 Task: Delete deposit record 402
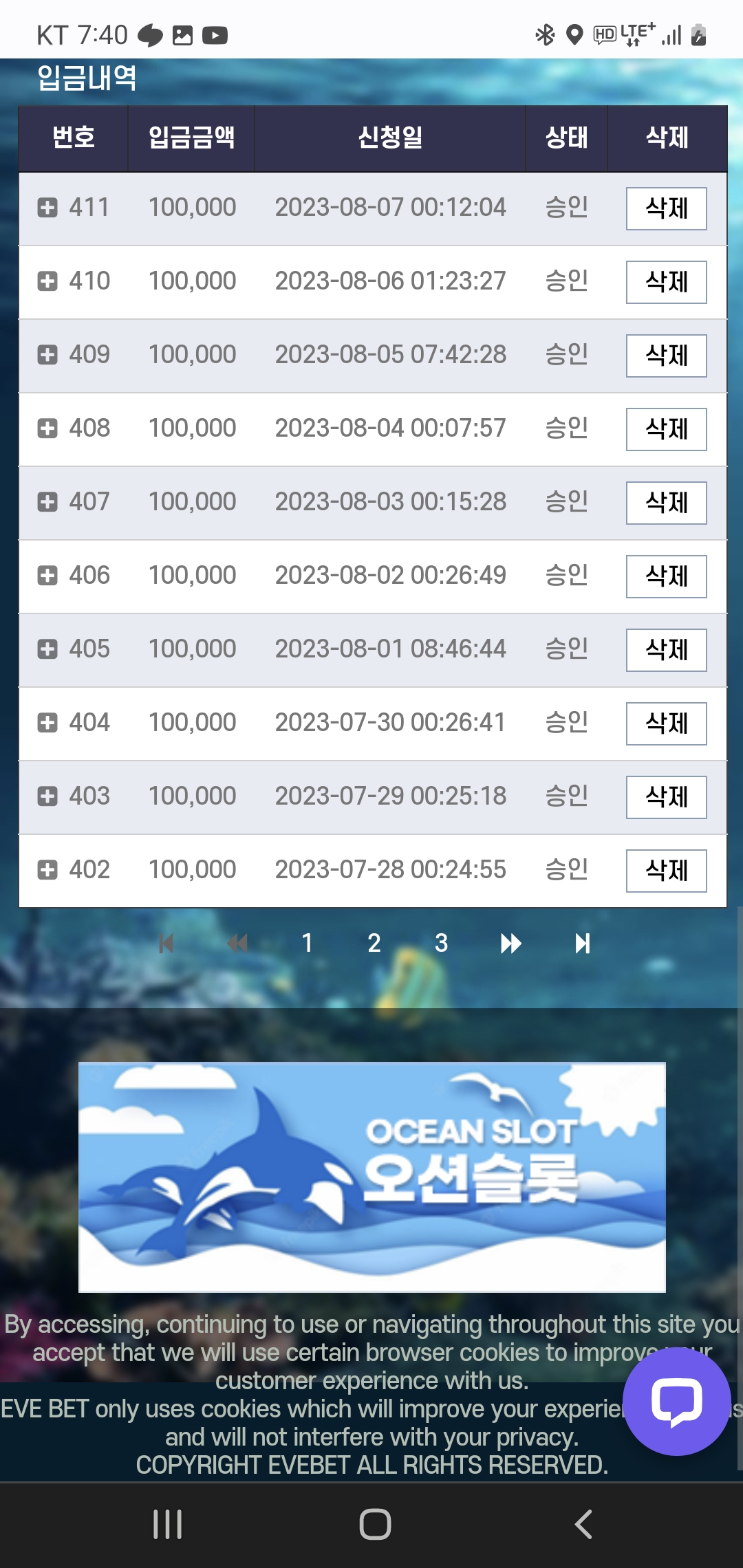point(666,871)
